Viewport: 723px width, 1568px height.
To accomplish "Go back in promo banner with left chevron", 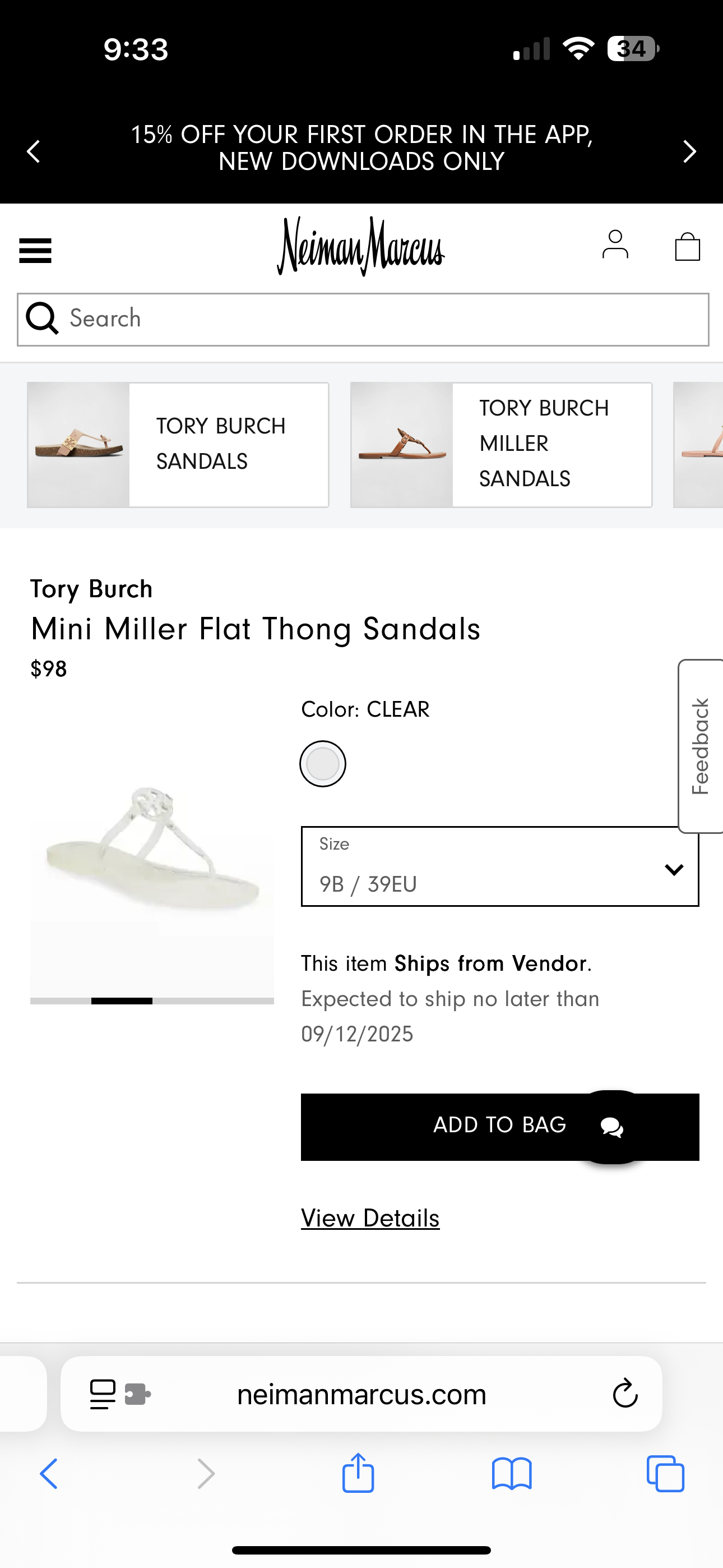I will click(34, 150).
